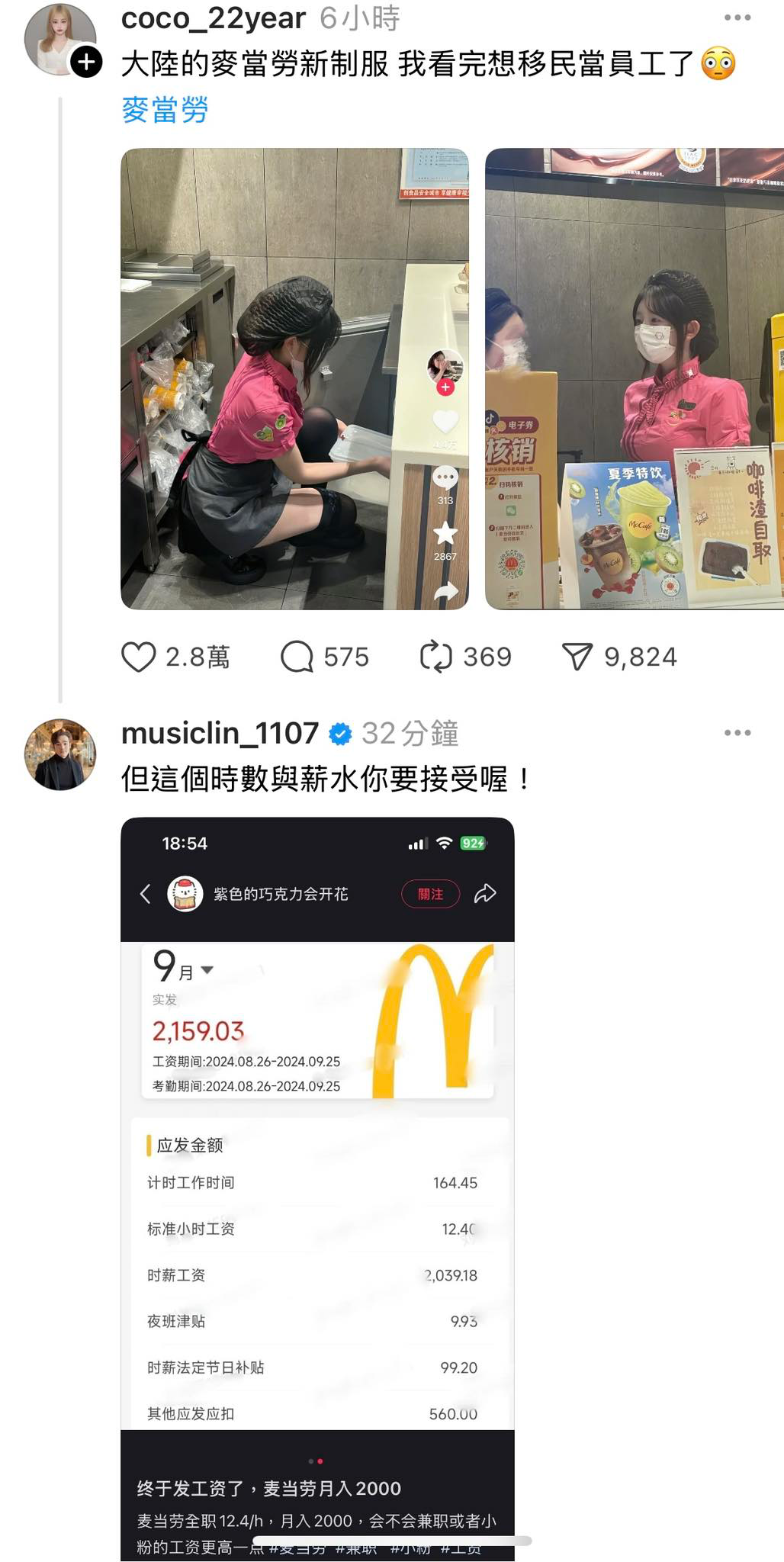Open coco_22year's post overflow menu
Image resolution: width=784 pixels, height=1562 pixels.
coord(737,18)
